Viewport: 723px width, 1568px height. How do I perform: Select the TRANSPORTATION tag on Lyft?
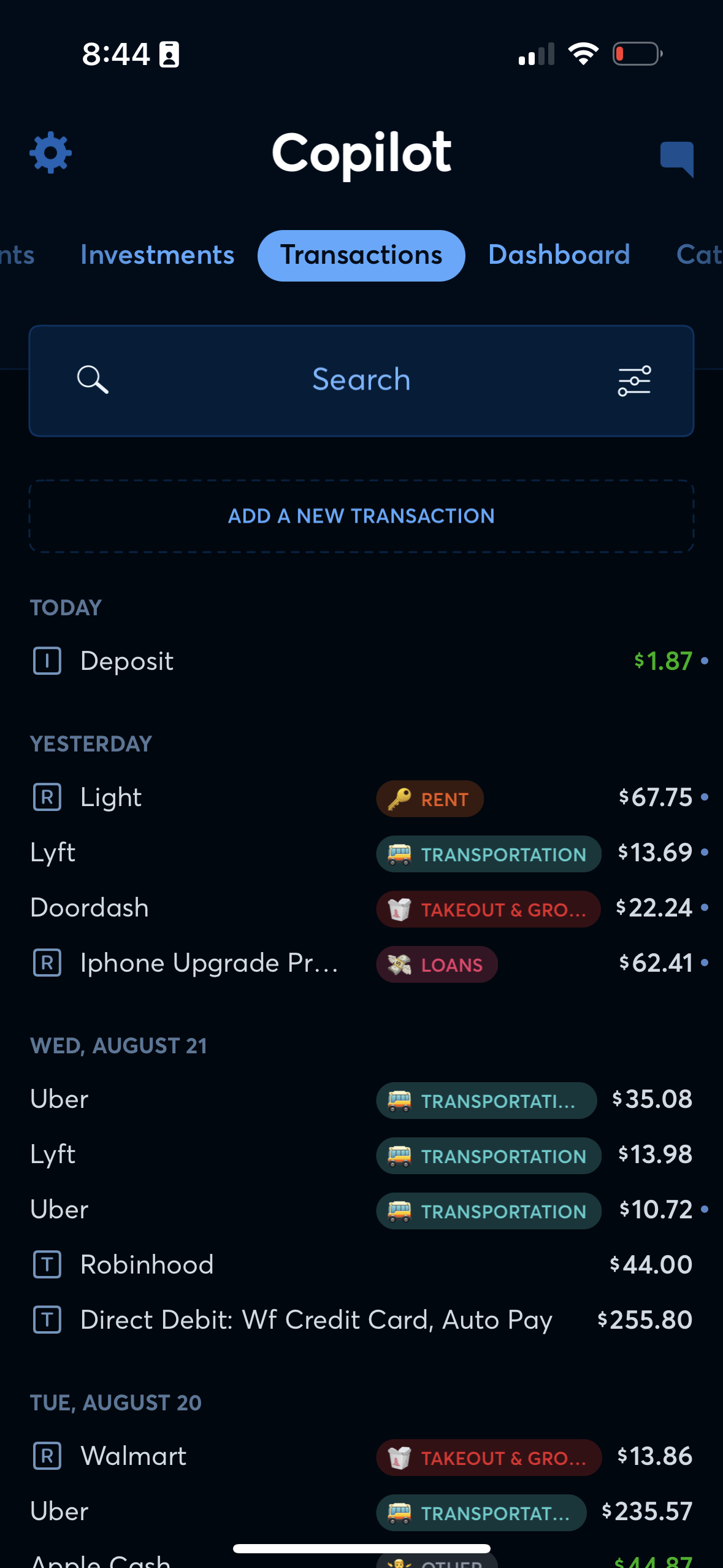click(x=488, y=853)
